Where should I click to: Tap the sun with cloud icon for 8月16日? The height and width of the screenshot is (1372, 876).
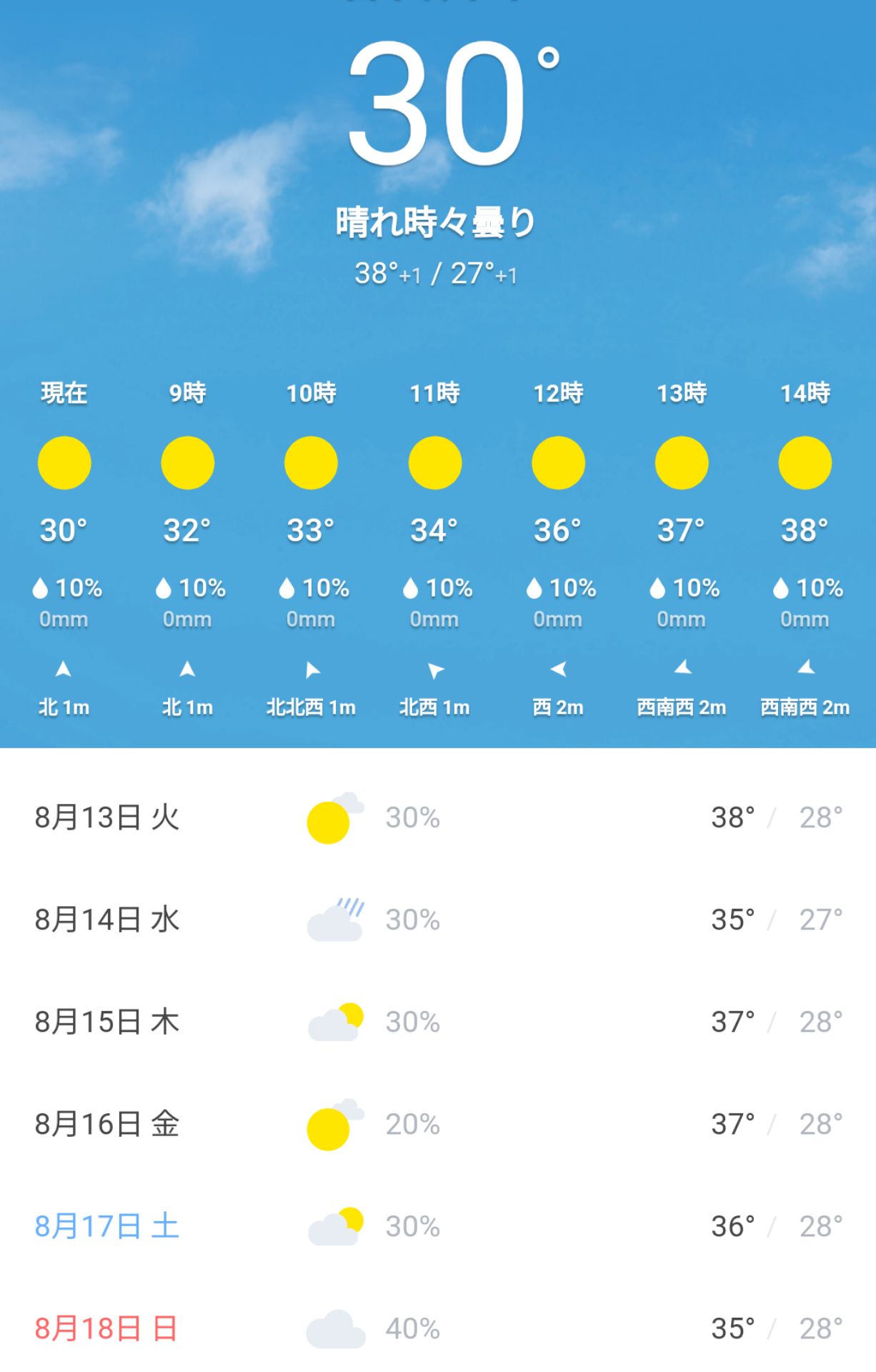coord(336,1124)
